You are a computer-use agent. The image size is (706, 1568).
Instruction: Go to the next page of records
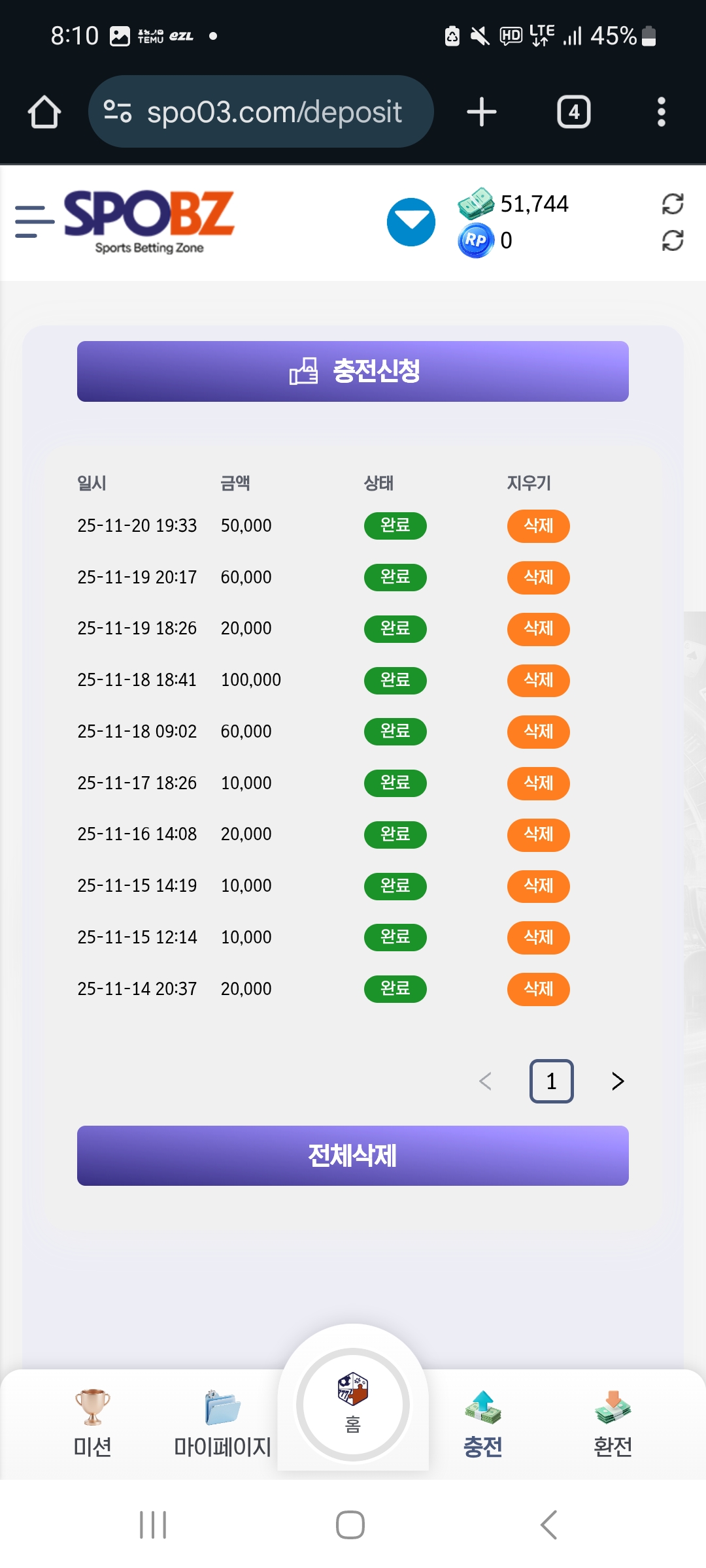point(618,1081)
